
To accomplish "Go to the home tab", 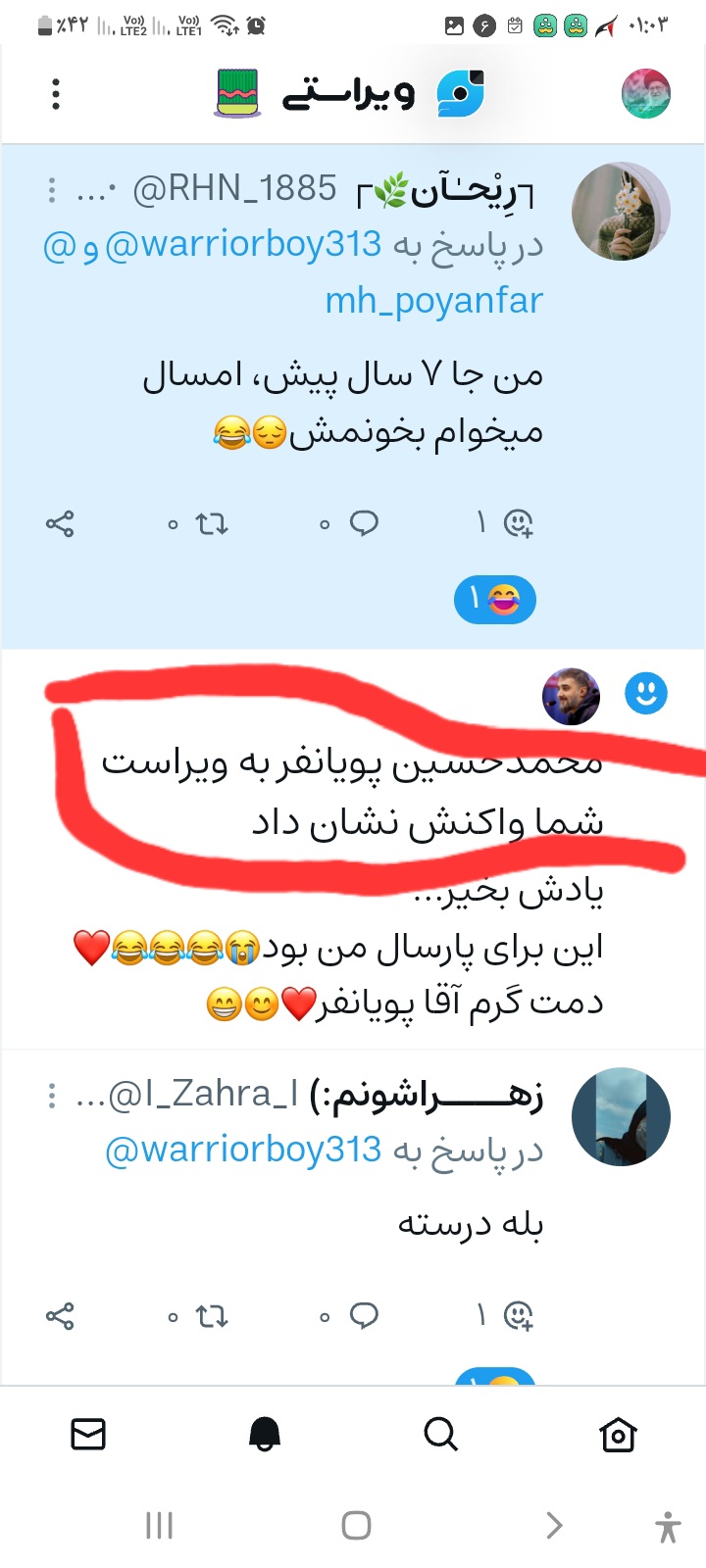I will [x=618, y=1435].
